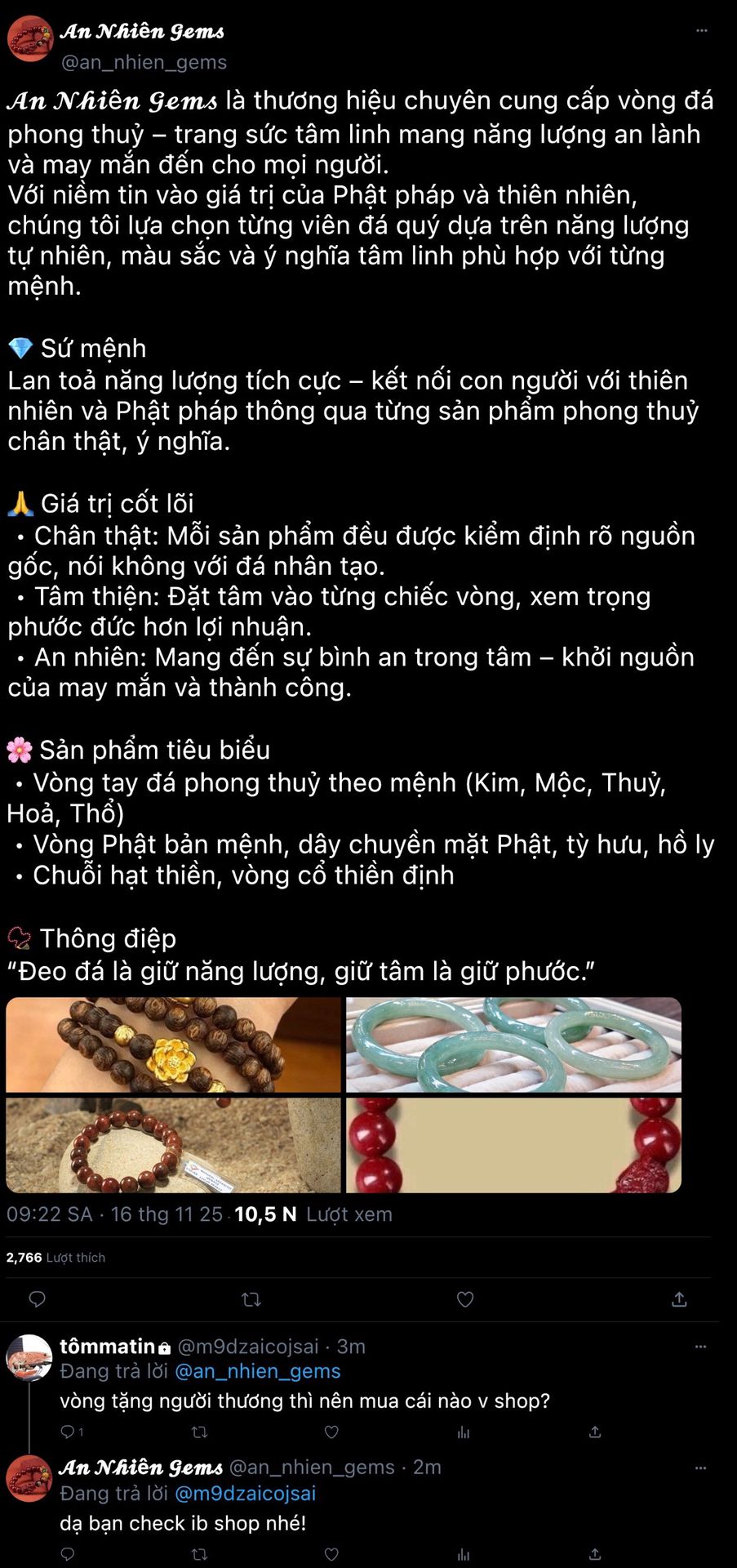Repost the An Nhiên Gems main post
This screenshot has height=1568, width=737.
(251, 1299)
